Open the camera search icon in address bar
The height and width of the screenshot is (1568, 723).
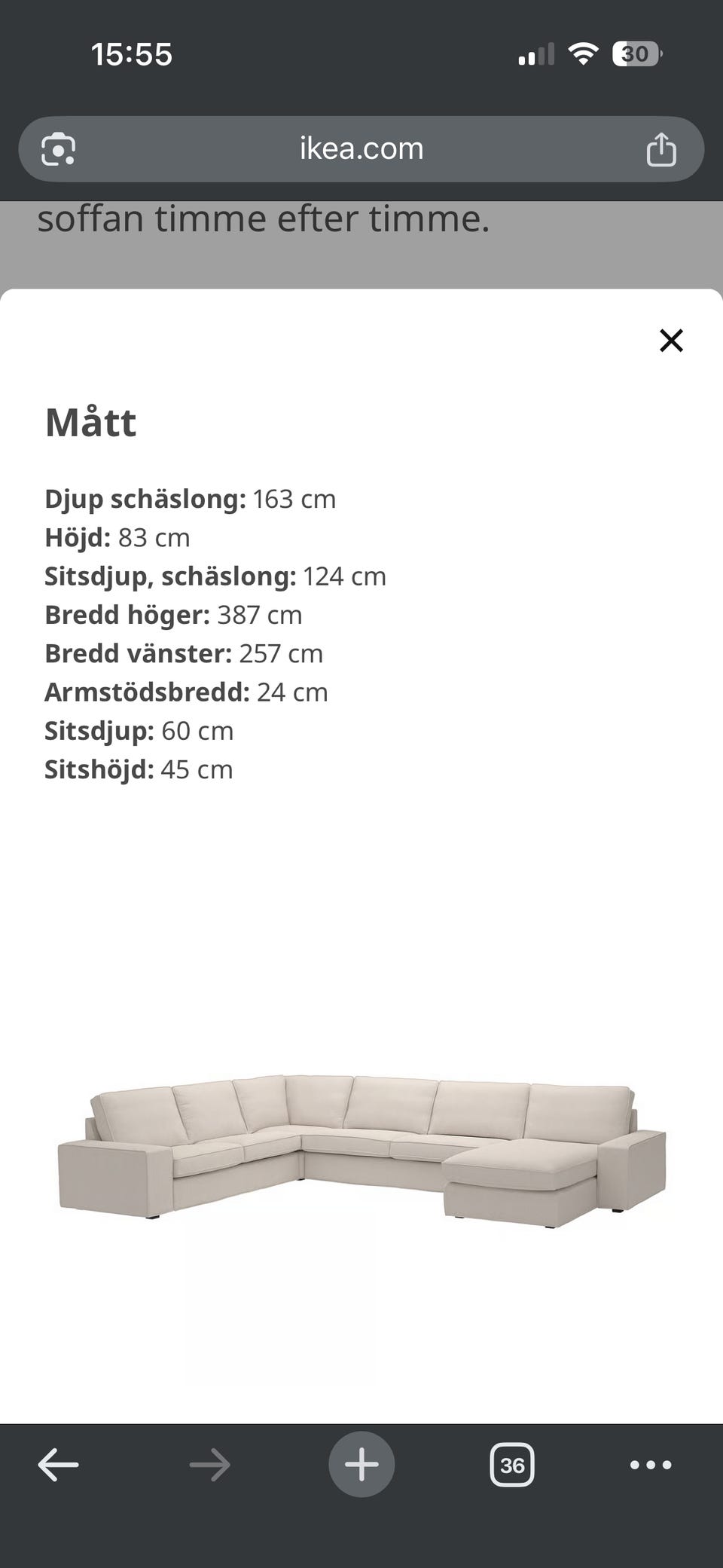click(58, 148)
